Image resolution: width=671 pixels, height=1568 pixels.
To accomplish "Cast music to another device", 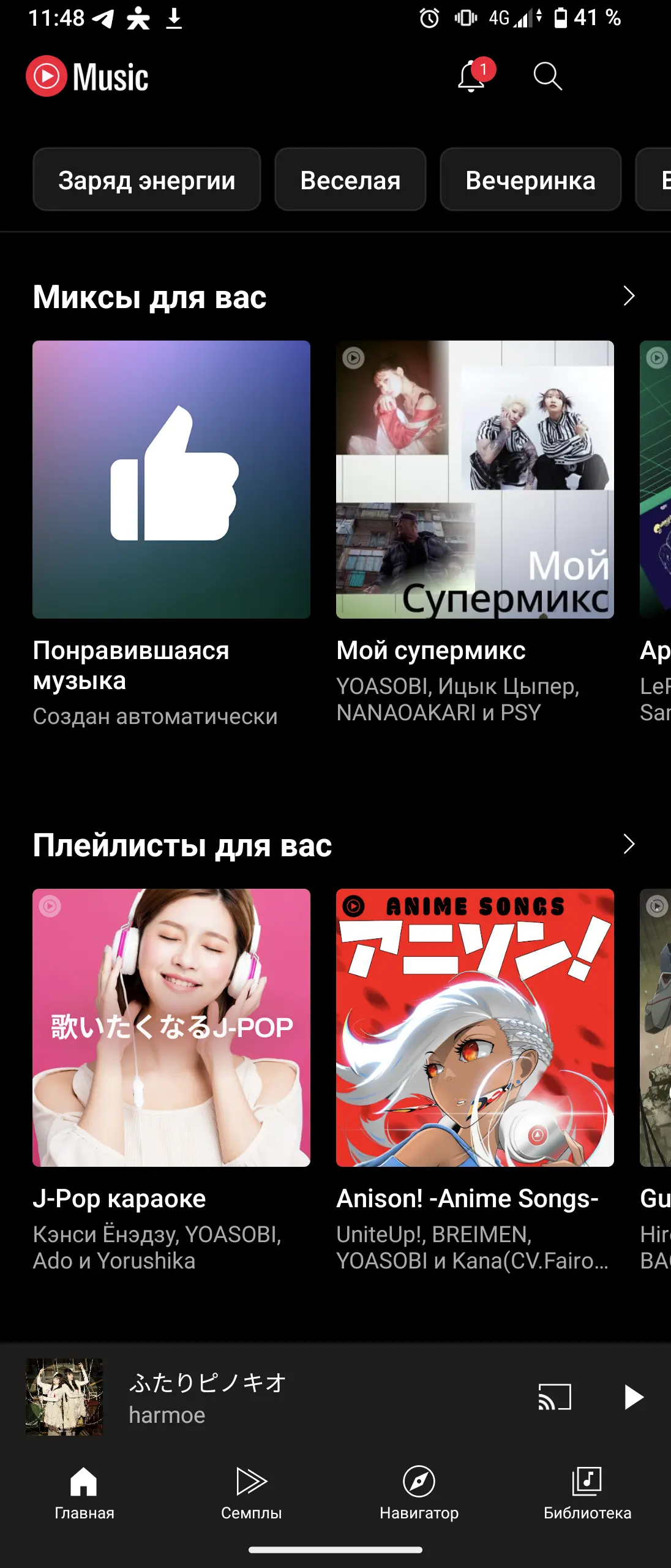I will pos(555,1398).
